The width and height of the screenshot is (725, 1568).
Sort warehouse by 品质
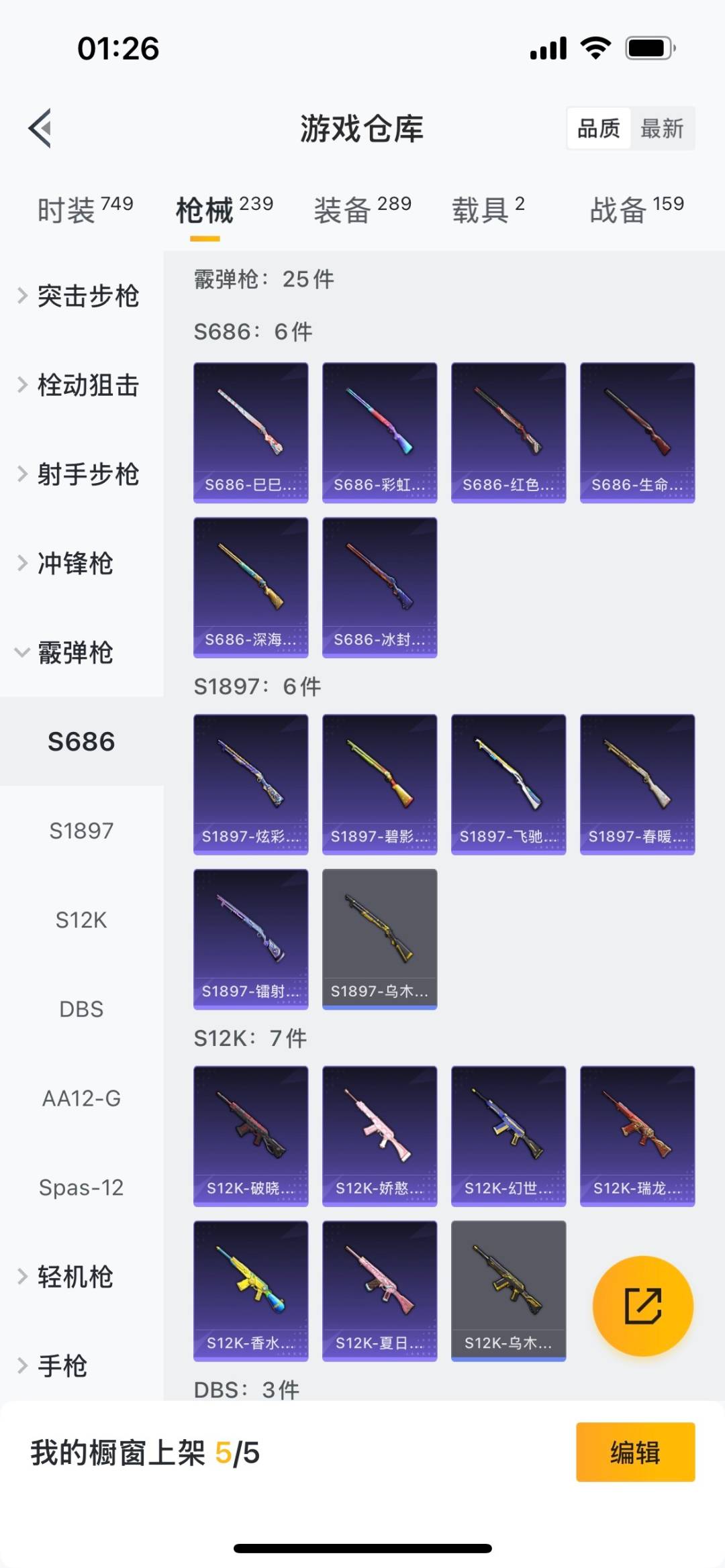pos(599,128)
